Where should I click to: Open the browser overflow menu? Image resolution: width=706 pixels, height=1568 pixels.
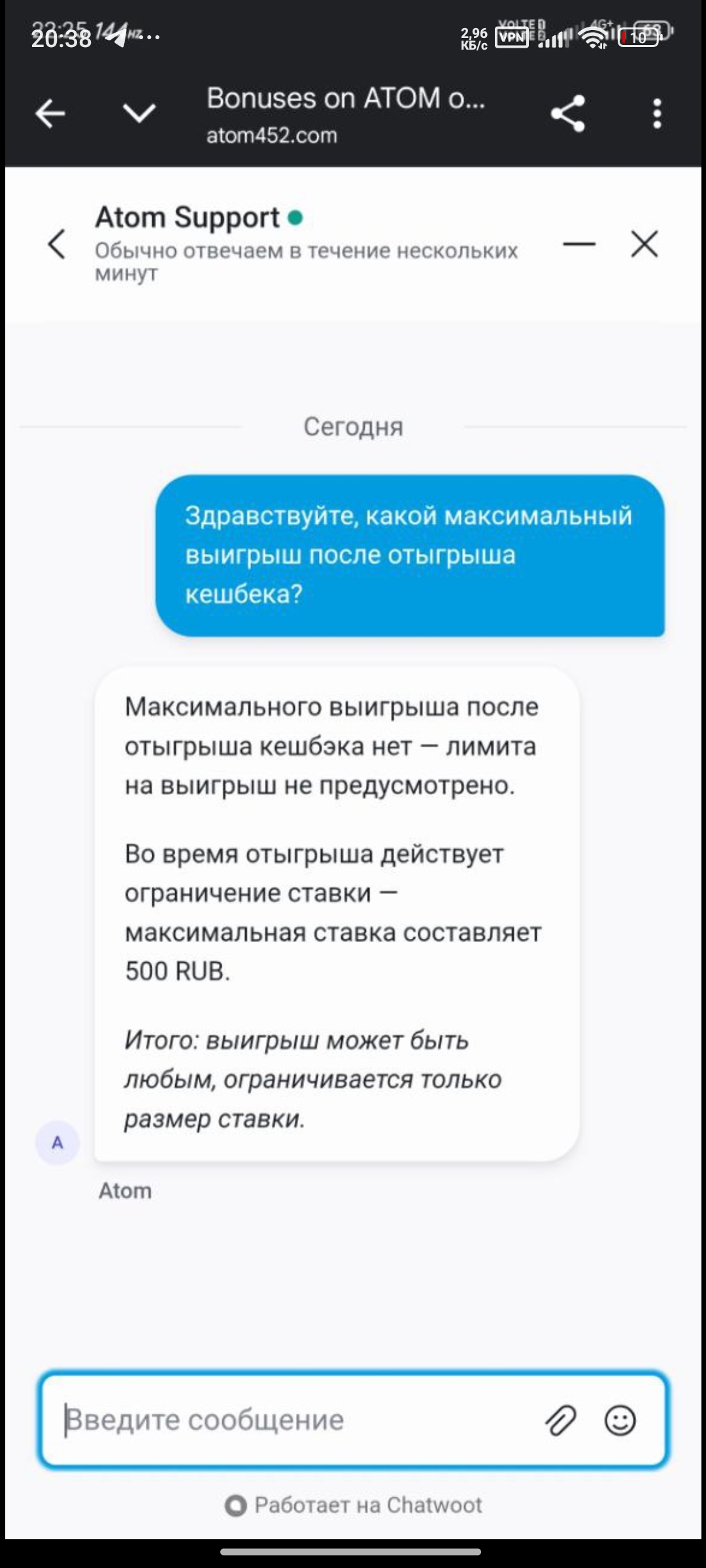coord(657,114)
